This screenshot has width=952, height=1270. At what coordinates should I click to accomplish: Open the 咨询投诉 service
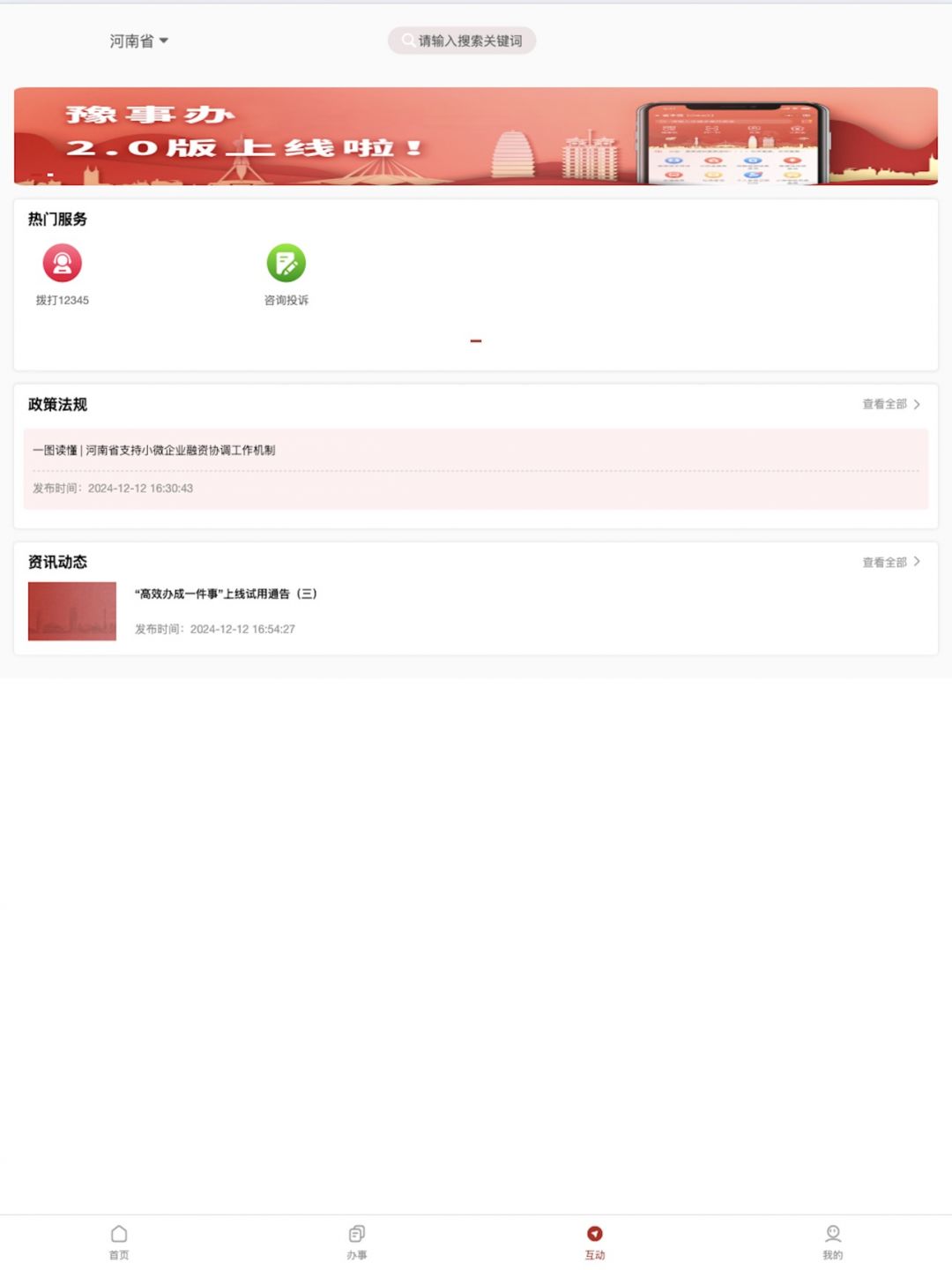pos(286,274)
